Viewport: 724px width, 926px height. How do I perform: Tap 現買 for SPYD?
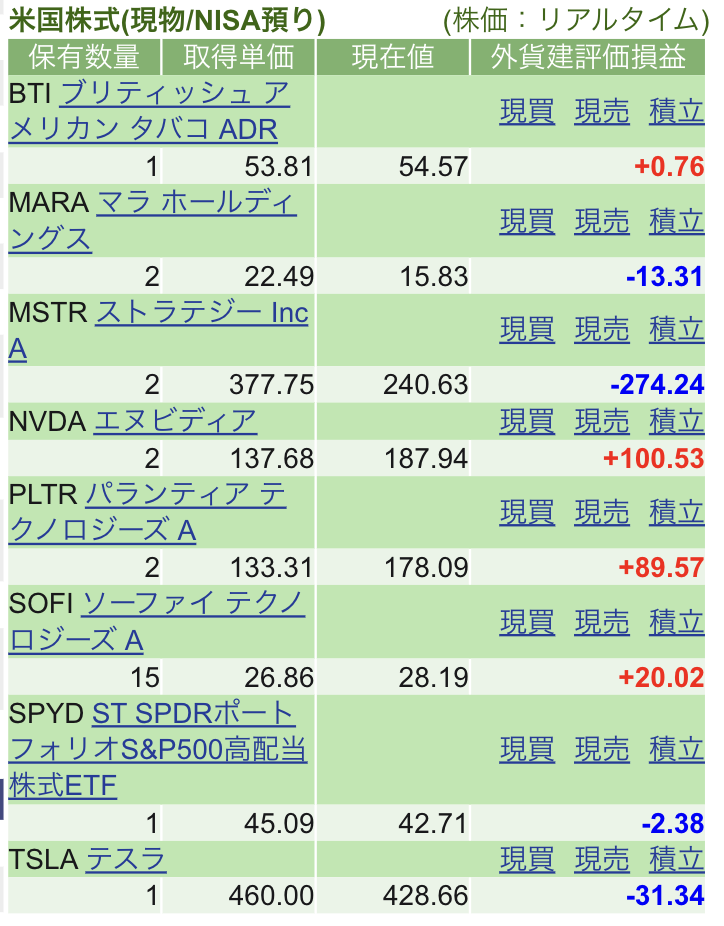(527, 749)
